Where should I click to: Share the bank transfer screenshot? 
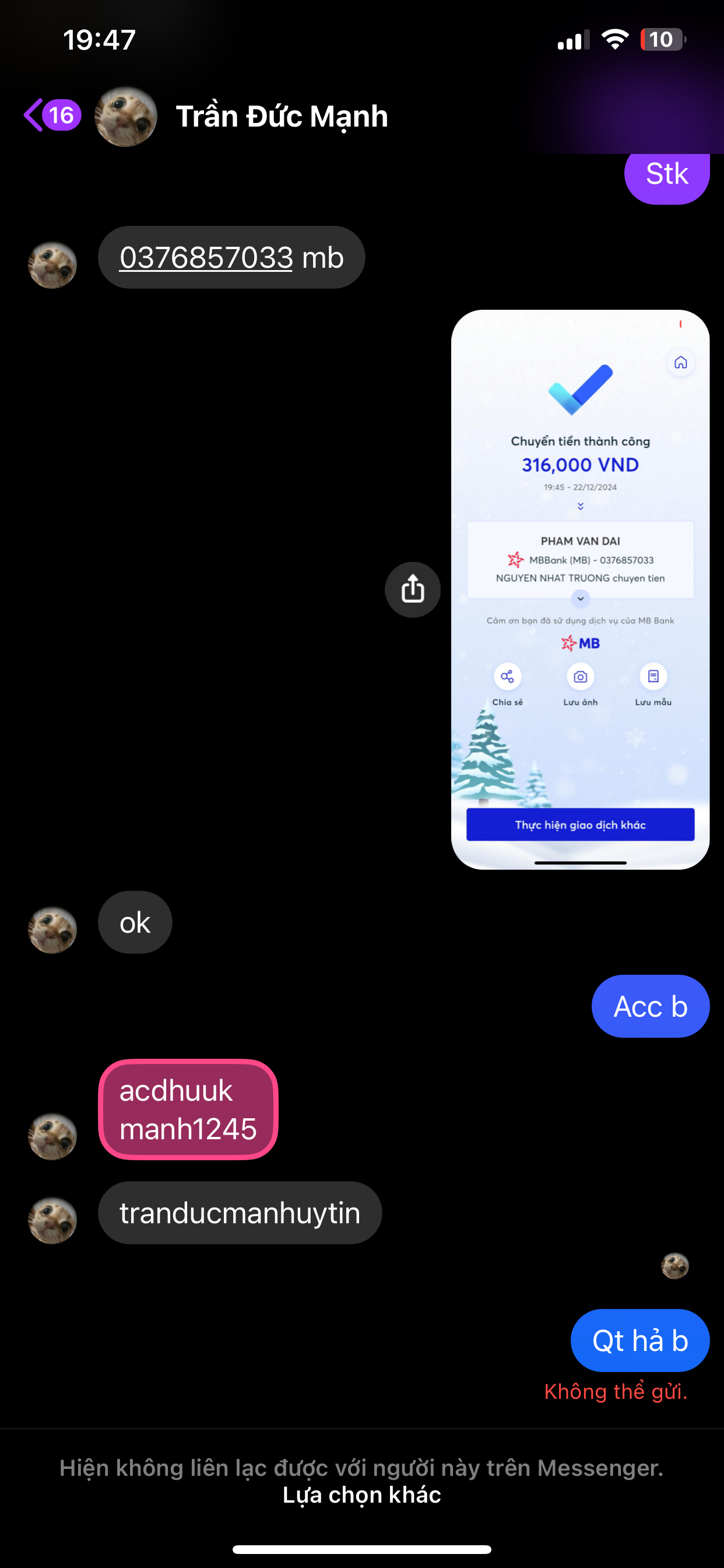413,589
